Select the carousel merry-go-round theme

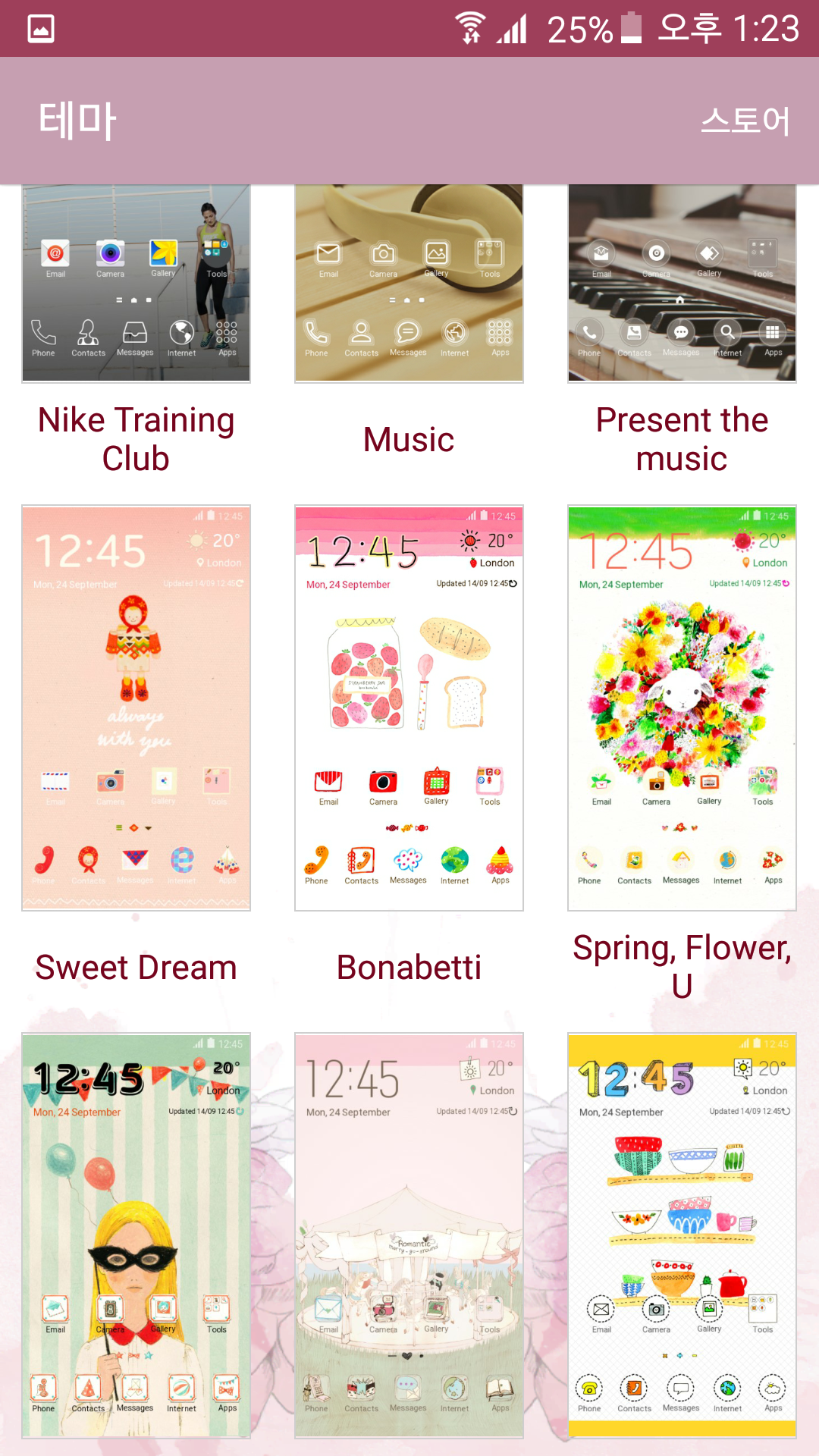[x=409, y=1235]
